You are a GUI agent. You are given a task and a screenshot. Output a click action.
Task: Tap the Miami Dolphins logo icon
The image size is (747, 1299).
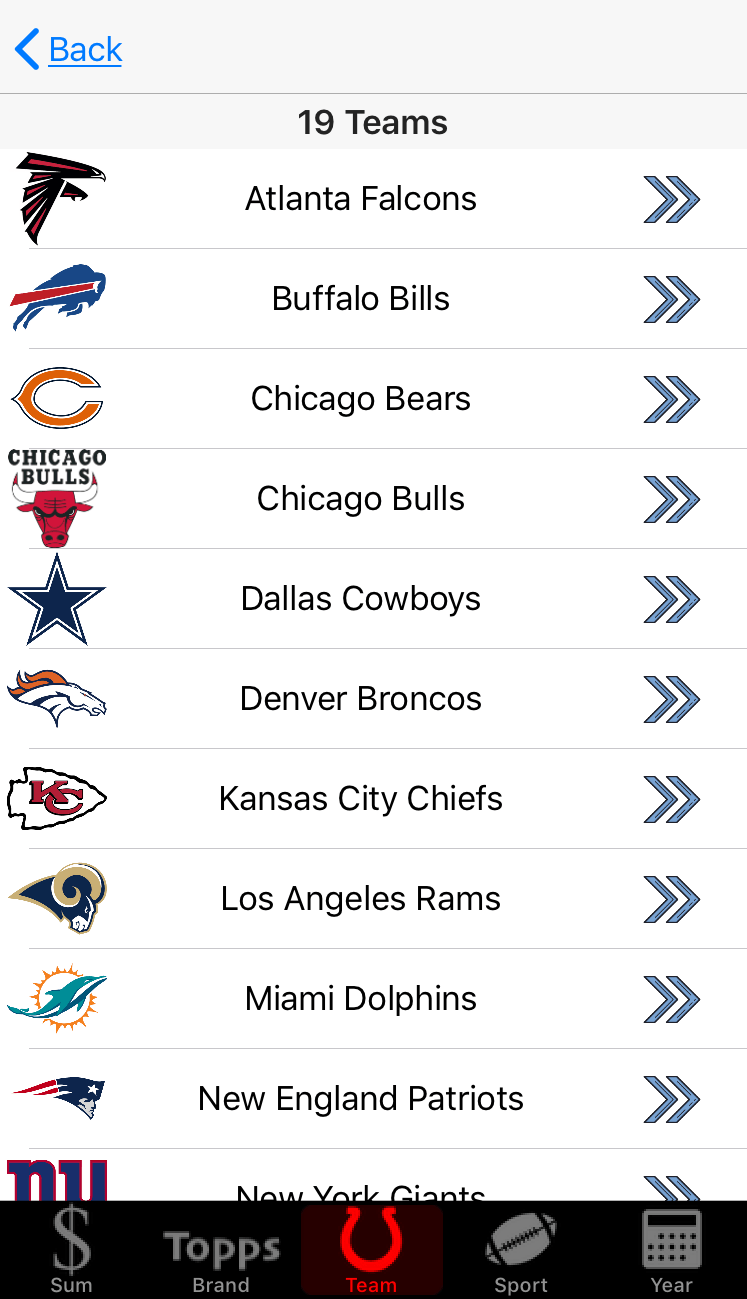click(x=57, y=998)
